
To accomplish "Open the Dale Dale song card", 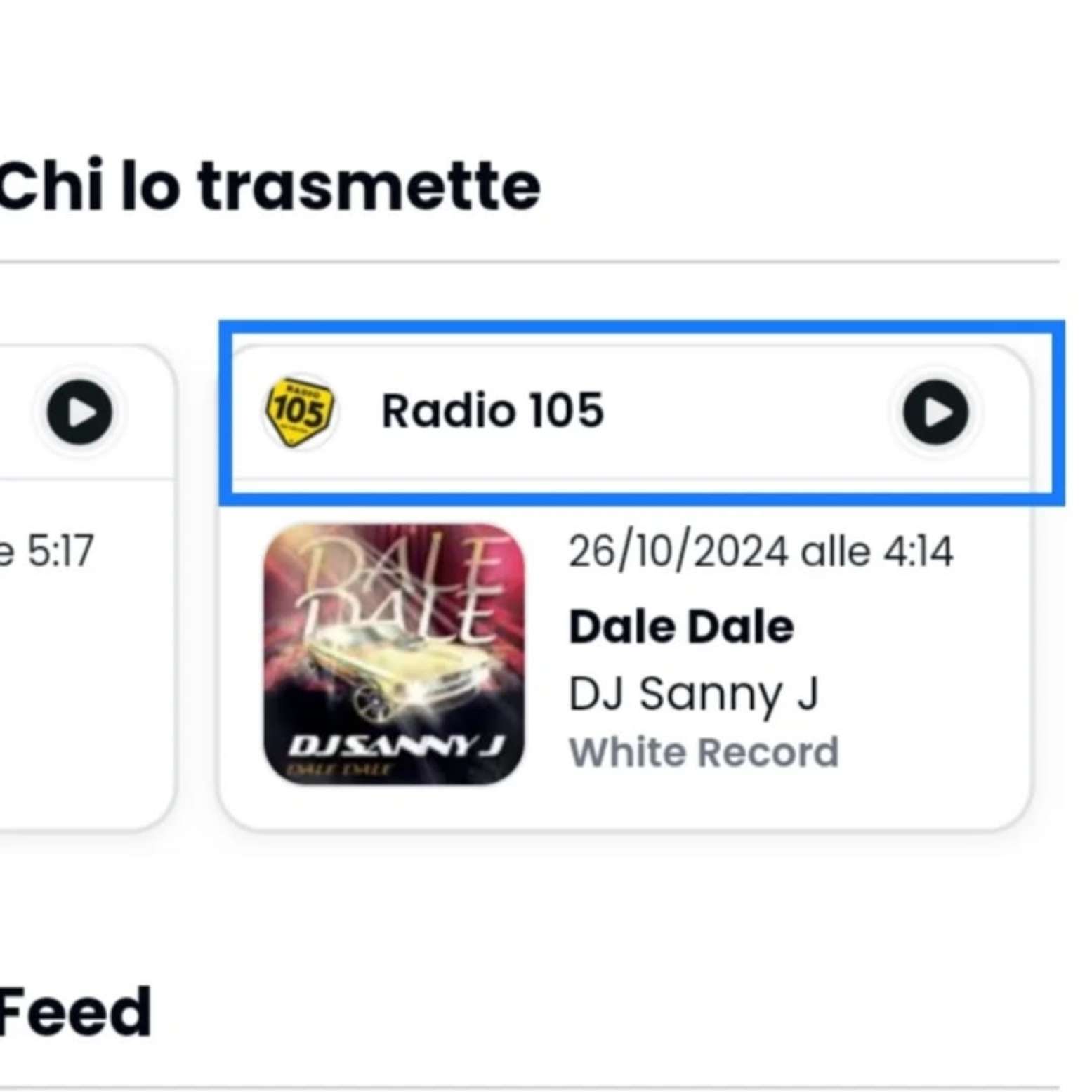I will [x=680, y=626].
